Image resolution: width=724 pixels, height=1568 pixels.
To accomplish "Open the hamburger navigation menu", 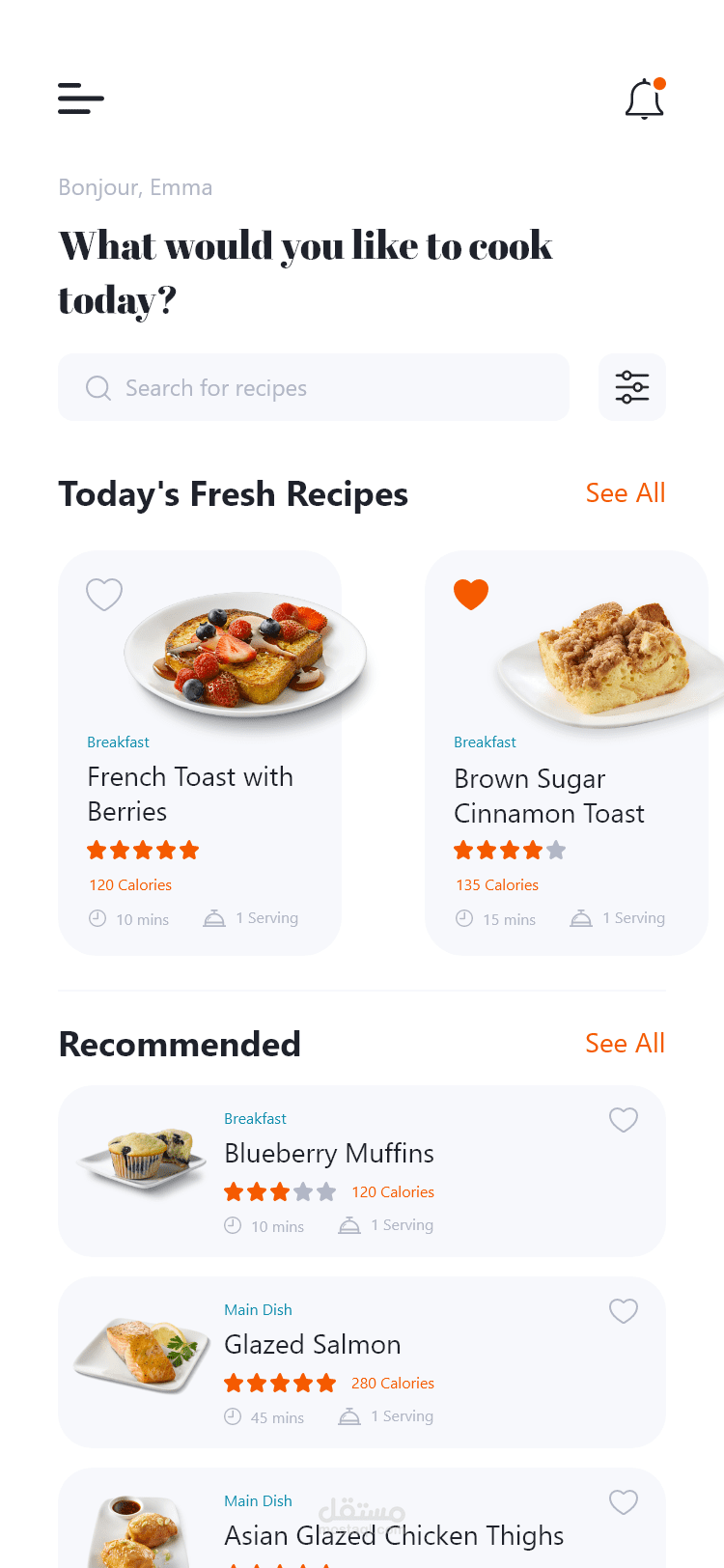I will (x=80, y=98).
